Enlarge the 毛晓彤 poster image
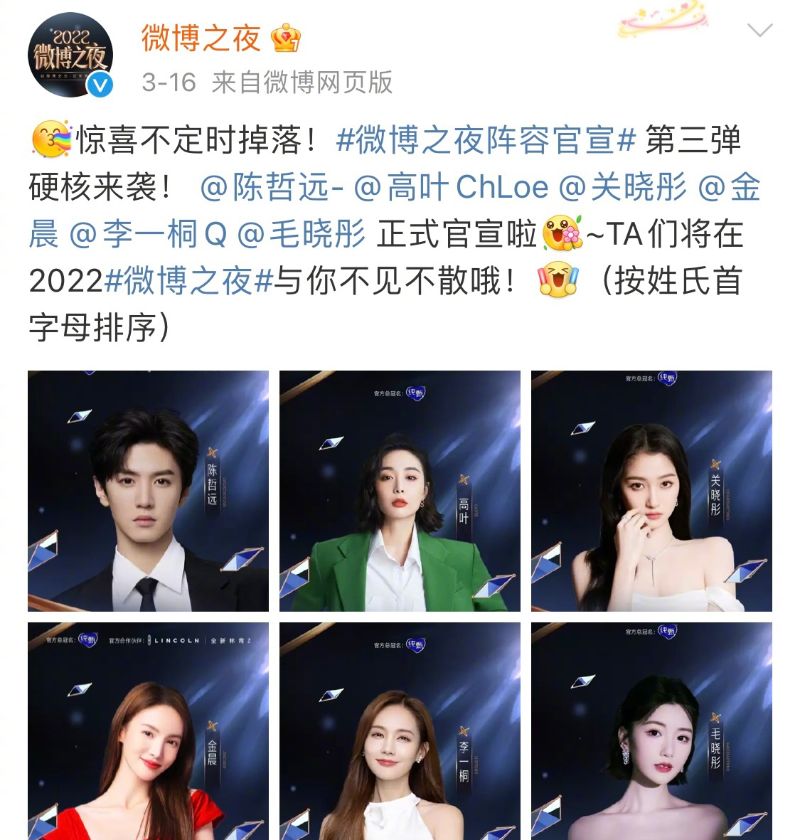Viewport: 800px width, 840px height. pyautogui.click(x=652, y=731)
